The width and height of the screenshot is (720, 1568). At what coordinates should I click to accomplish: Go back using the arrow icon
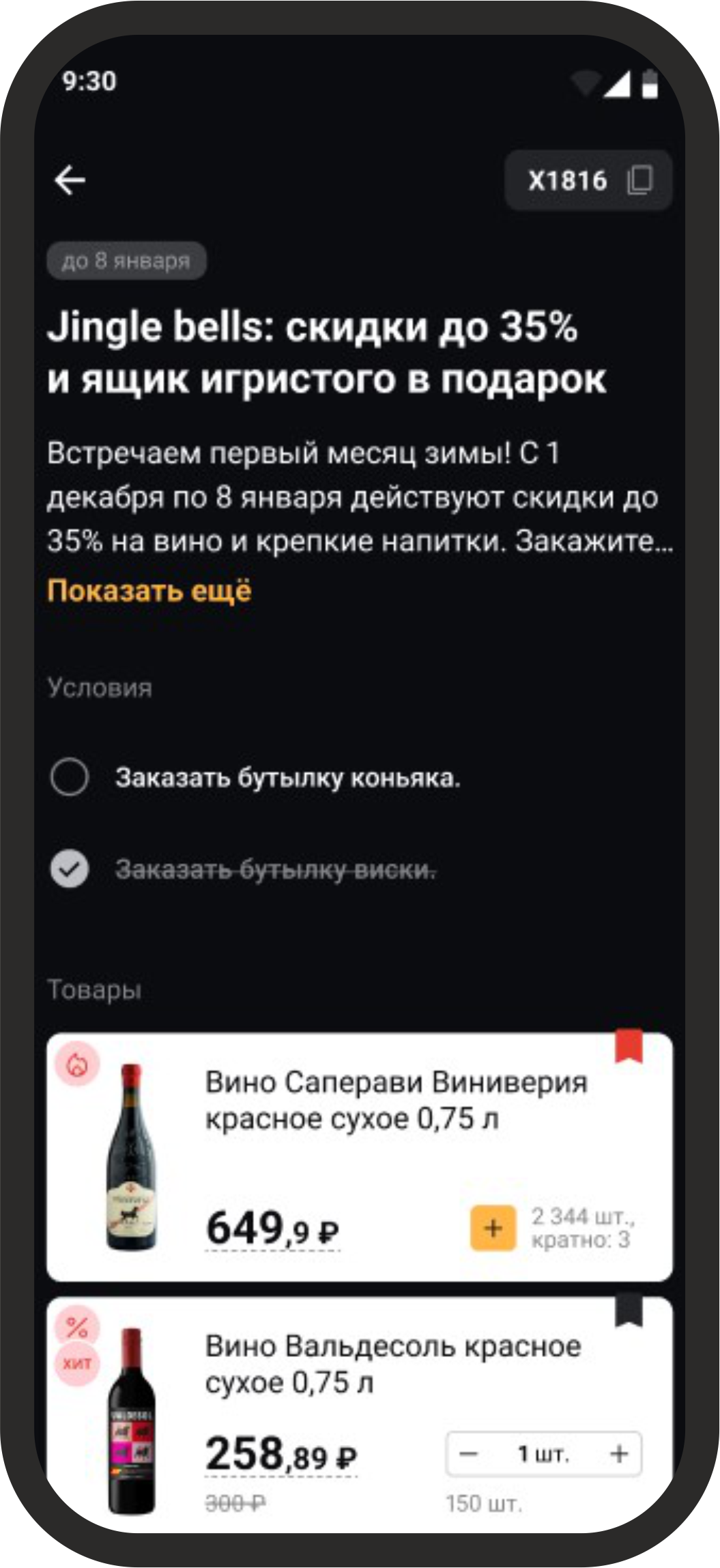click(x=70, y=180)
